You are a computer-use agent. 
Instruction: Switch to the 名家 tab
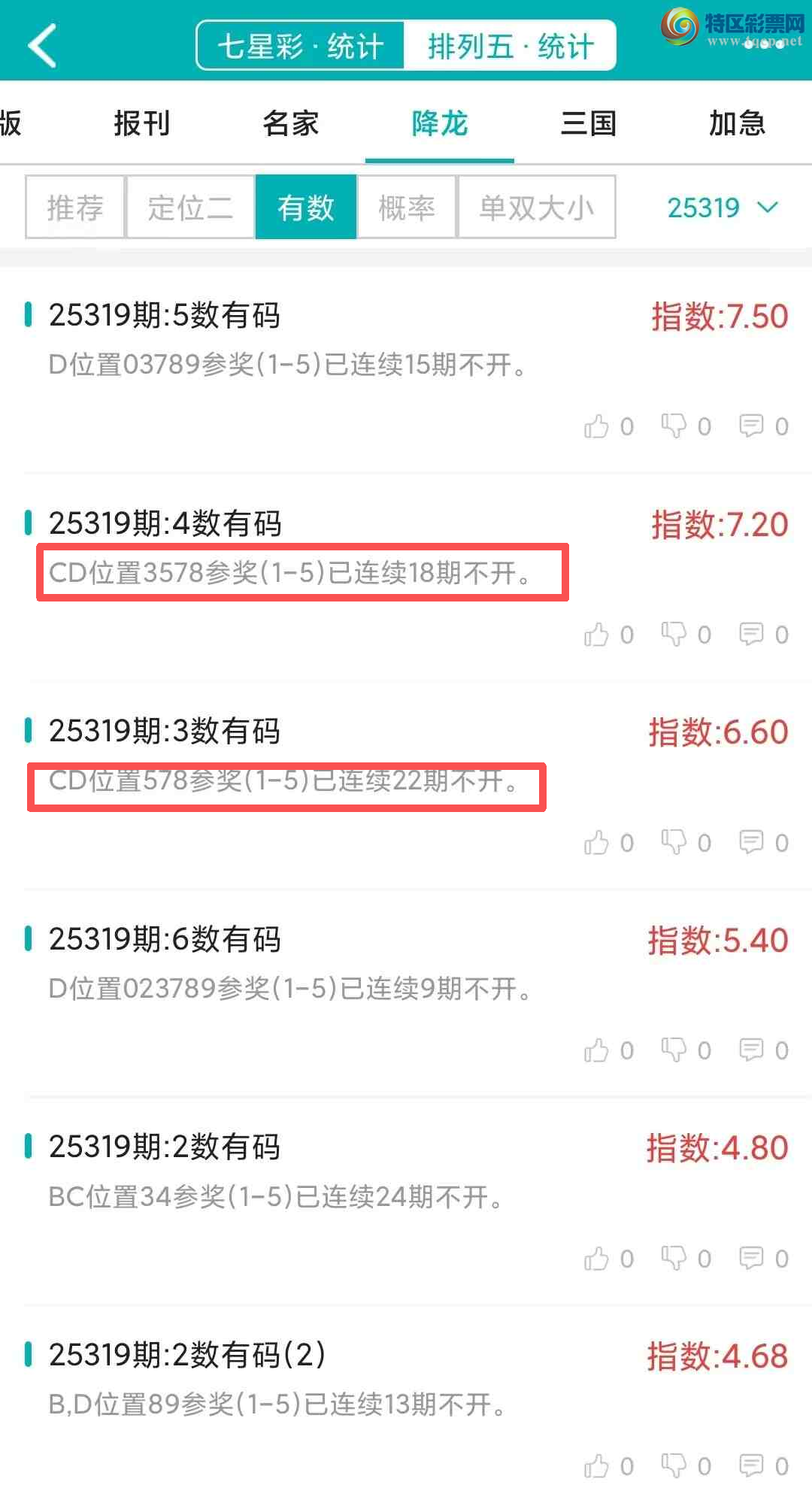point(291,123)
